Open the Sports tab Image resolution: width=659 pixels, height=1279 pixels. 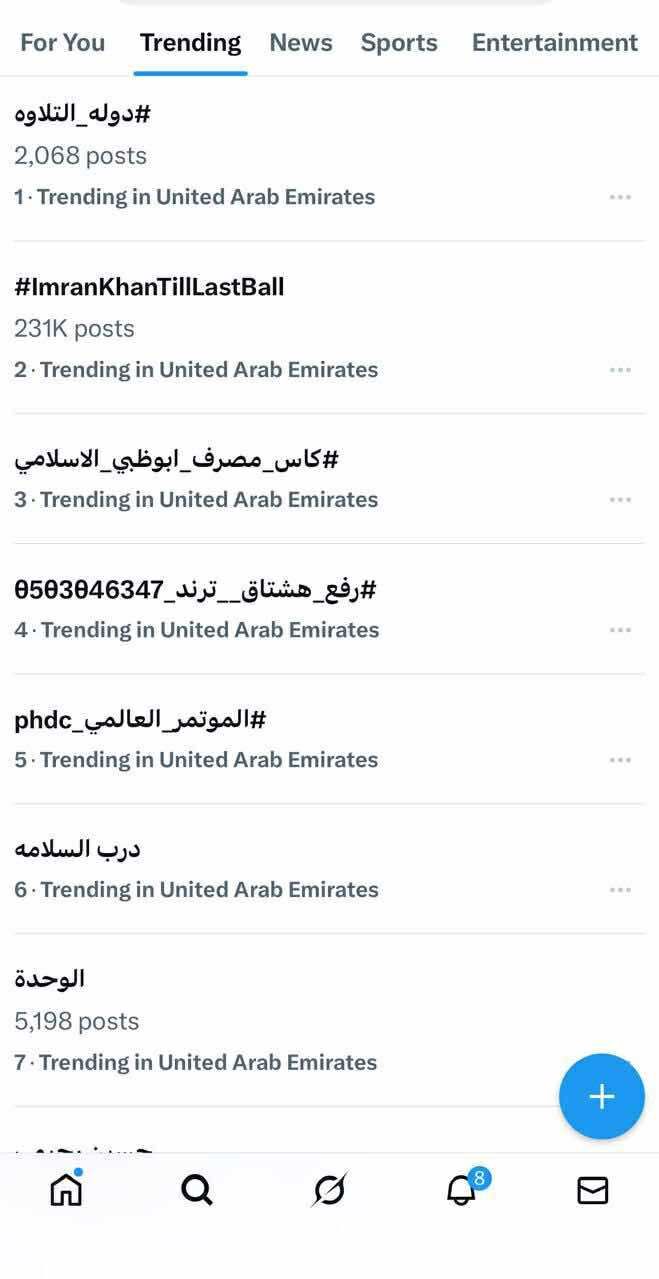click(x=399, y=43)
